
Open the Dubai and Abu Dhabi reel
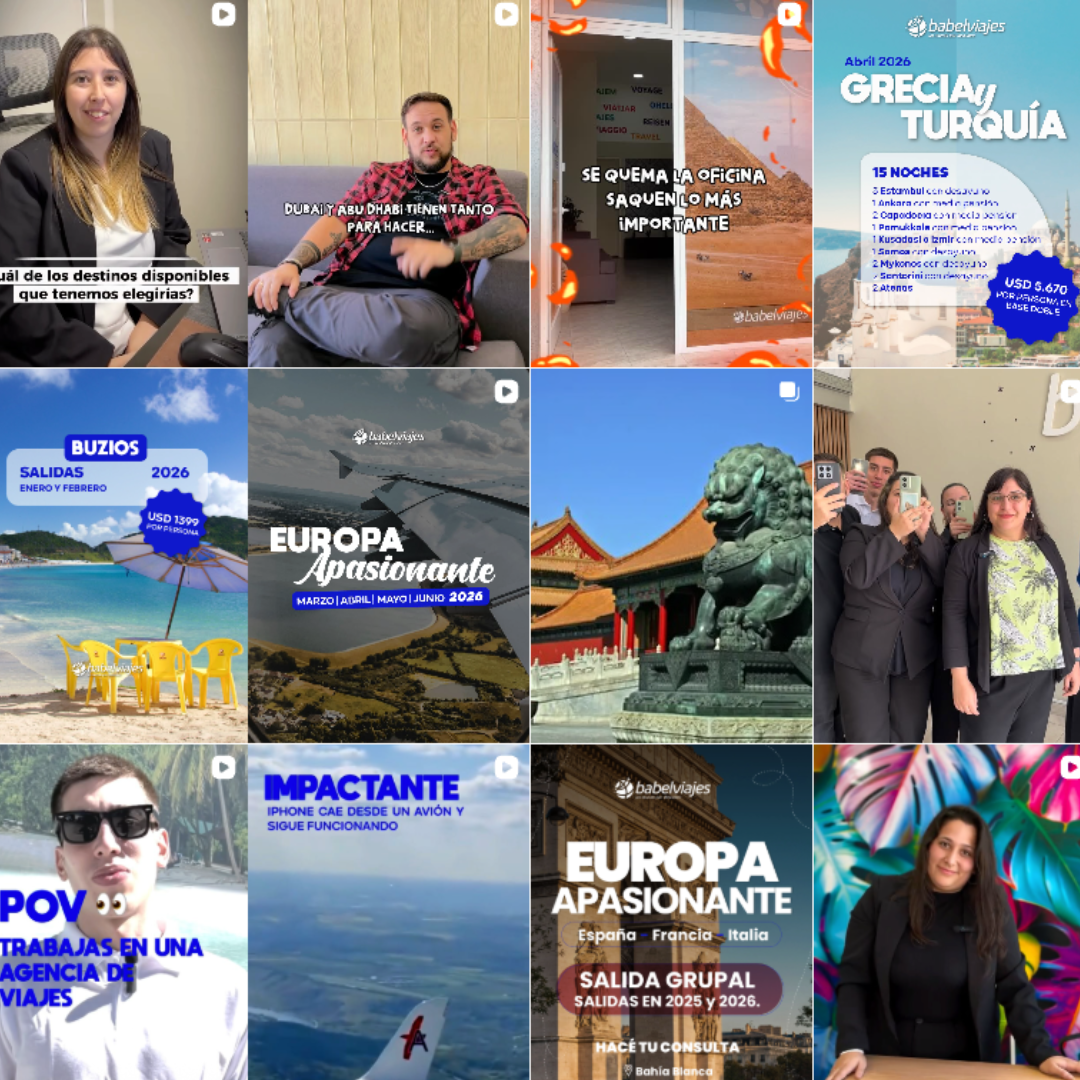[388, 183]
